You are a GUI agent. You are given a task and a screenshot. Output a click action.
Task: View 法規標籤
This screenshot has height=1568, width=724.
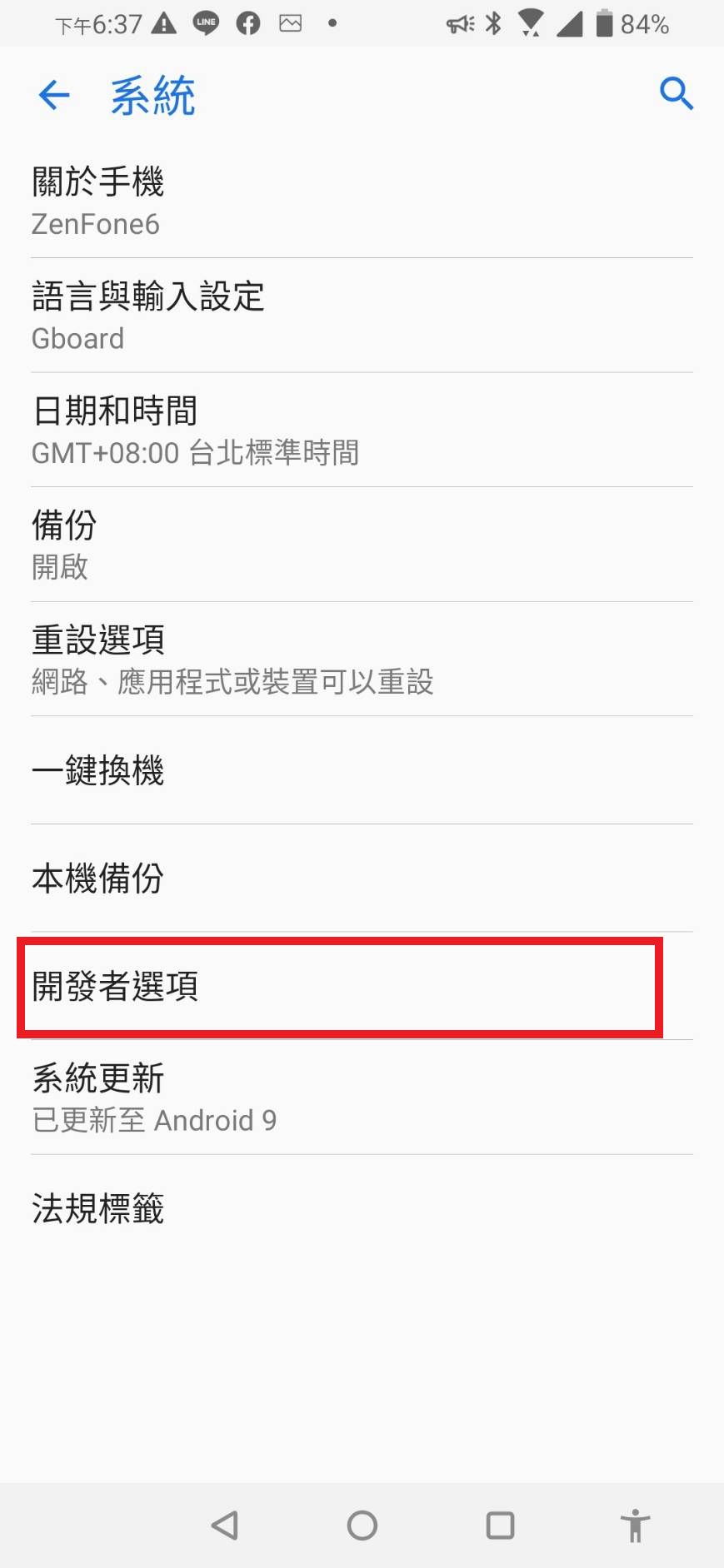pyautogui.click(x=362, y=1208)
